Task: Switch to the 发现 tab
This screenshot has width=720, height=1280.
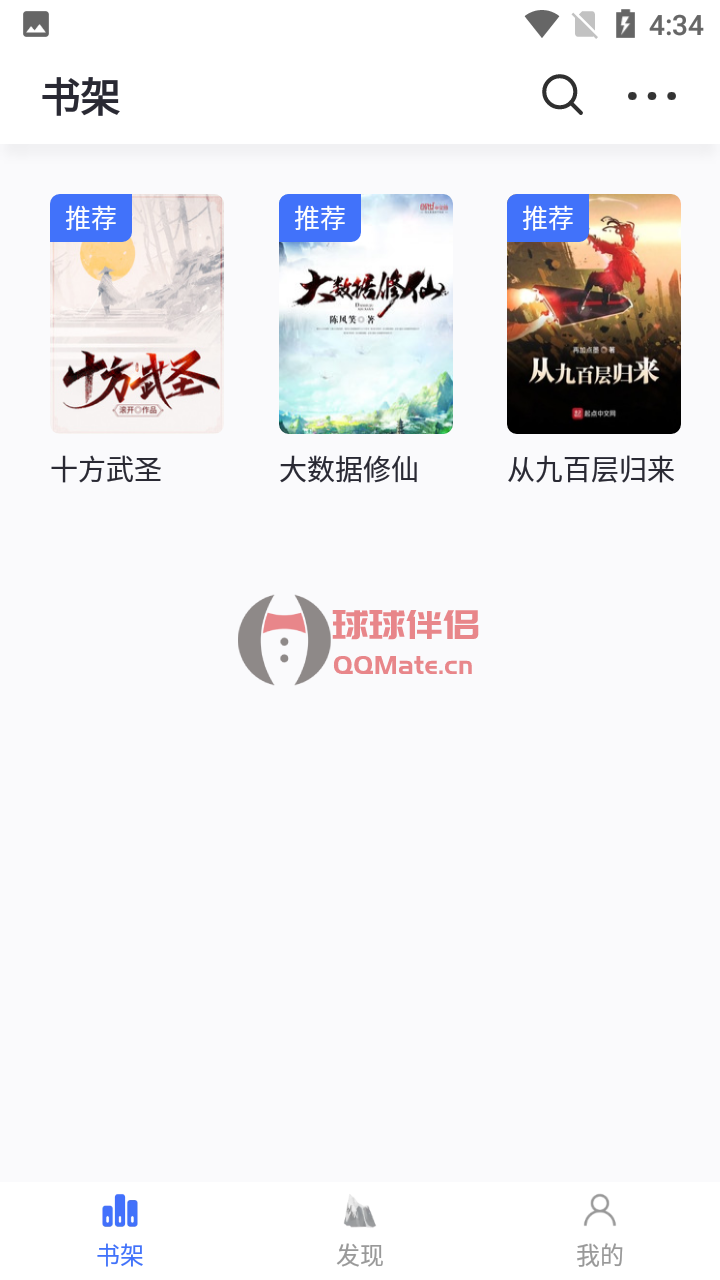Action: tap(360, 1230)
